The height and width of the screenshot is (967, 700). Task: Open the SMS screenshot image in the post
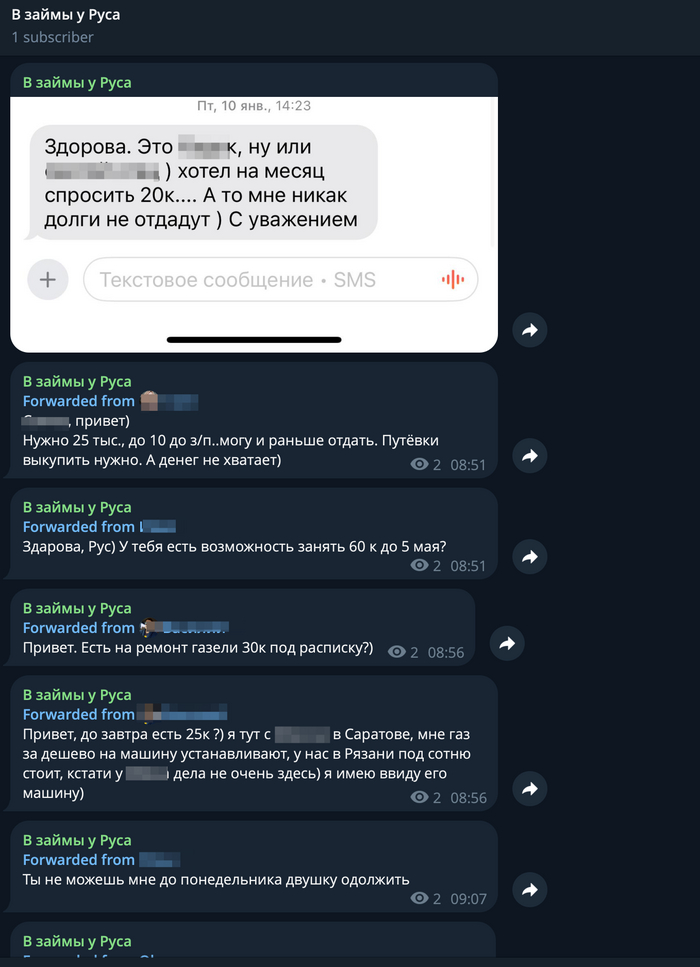[x=254, y=222]
